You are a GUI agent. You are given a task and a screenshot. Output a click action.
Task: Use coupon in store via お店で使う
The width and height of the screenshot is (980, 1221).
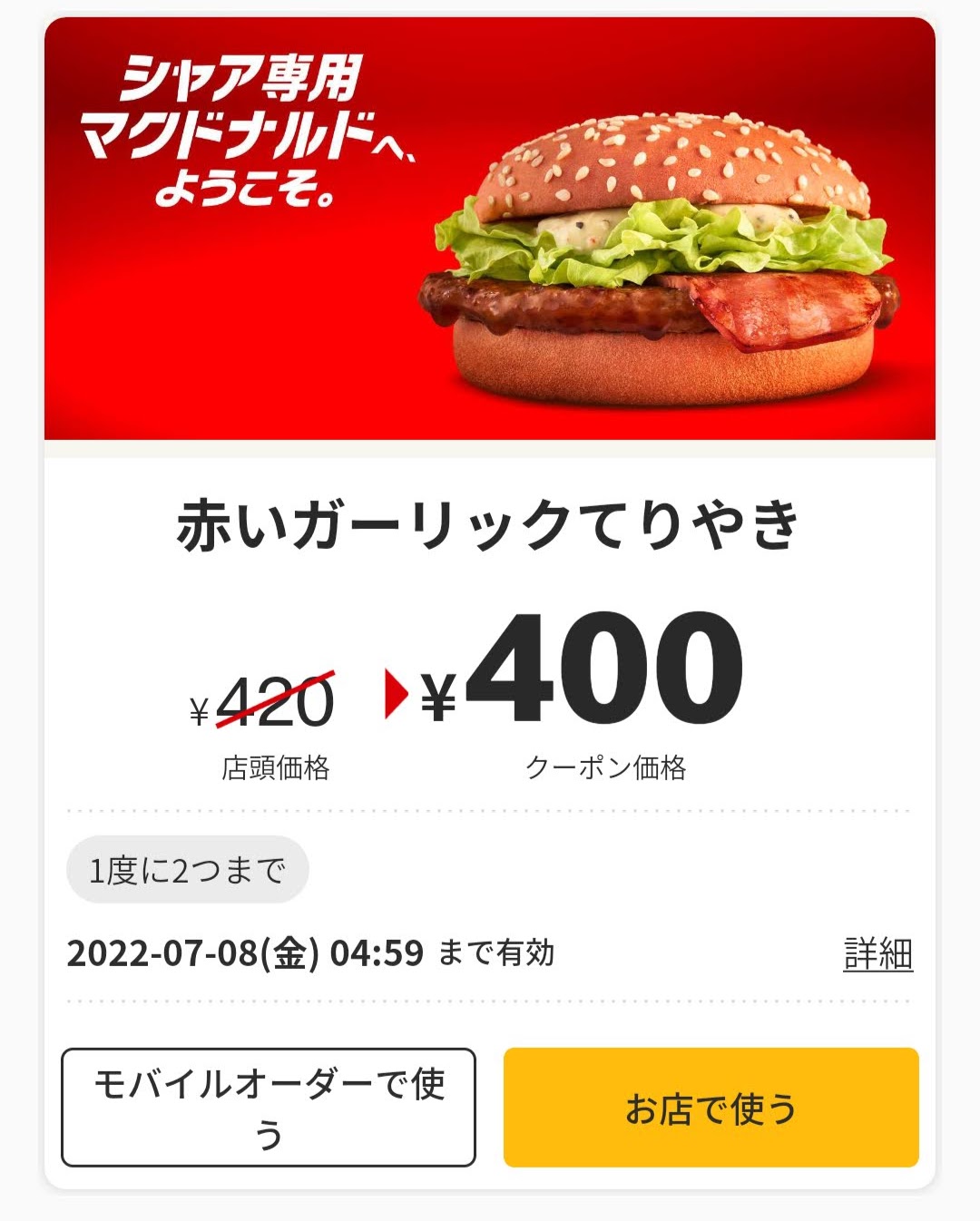tap(710, 1108)
